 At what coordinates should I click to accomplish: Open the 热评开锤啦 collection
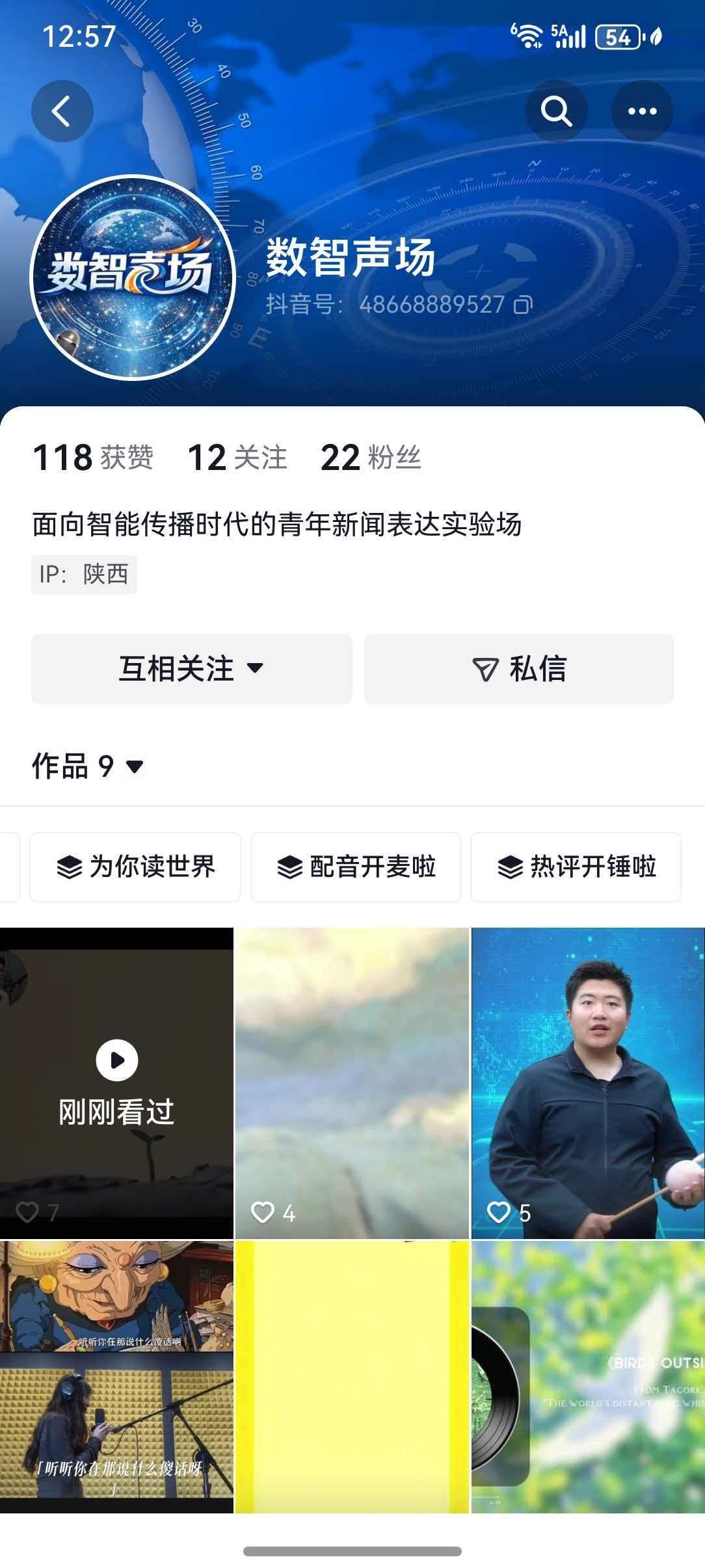(x=576, y=867)
